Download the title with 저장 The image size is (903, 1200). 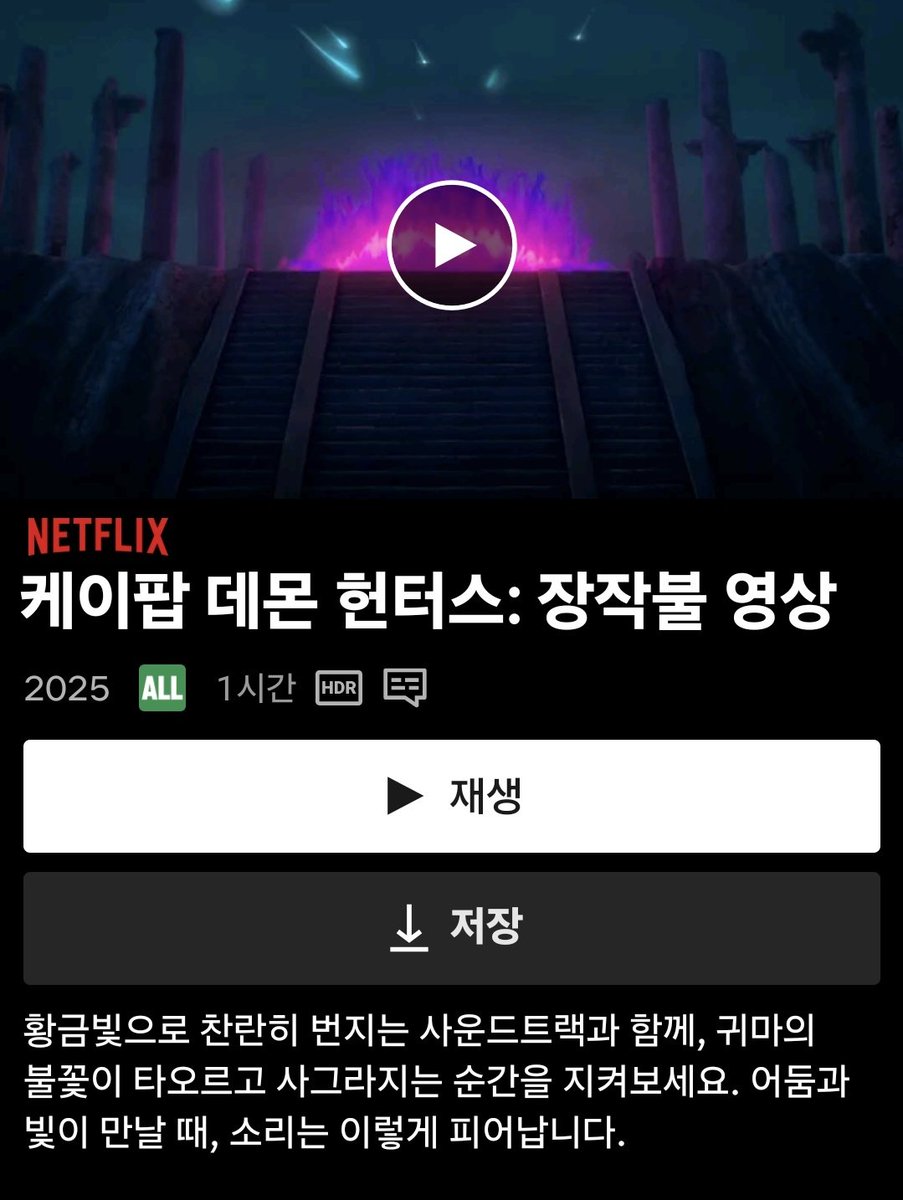(x=451, y=928)
